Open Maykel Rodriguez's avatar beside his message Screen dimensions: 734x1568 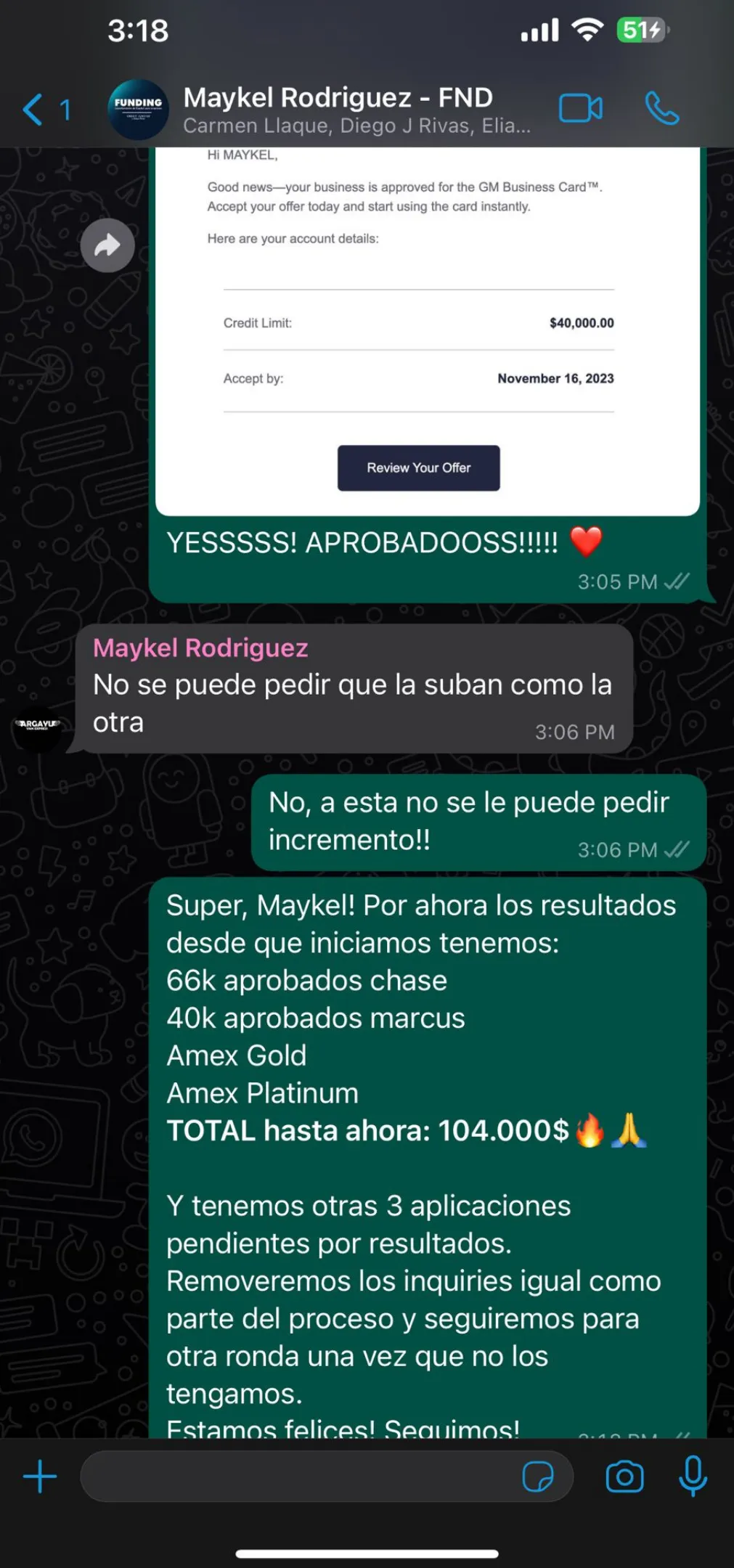click(x=38, y=727)
